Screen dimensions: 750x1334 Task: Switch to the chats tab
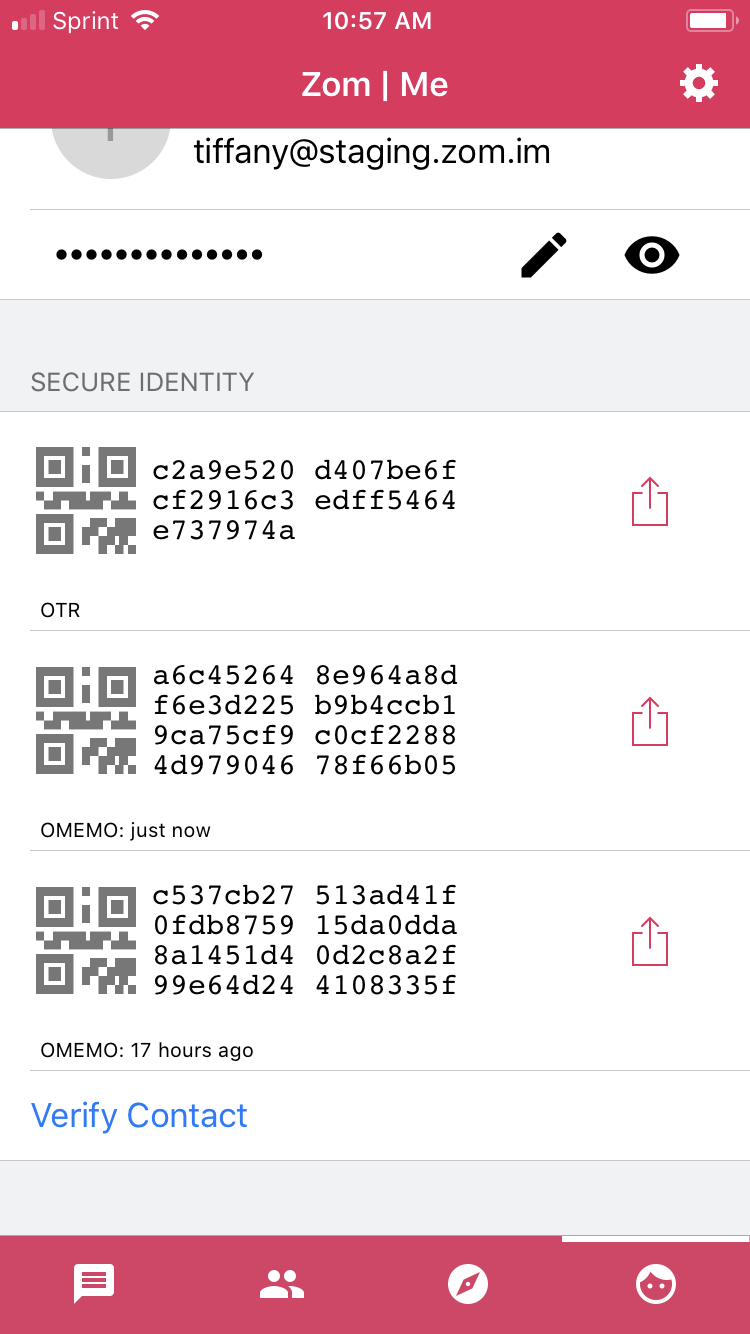point(94,1283)
